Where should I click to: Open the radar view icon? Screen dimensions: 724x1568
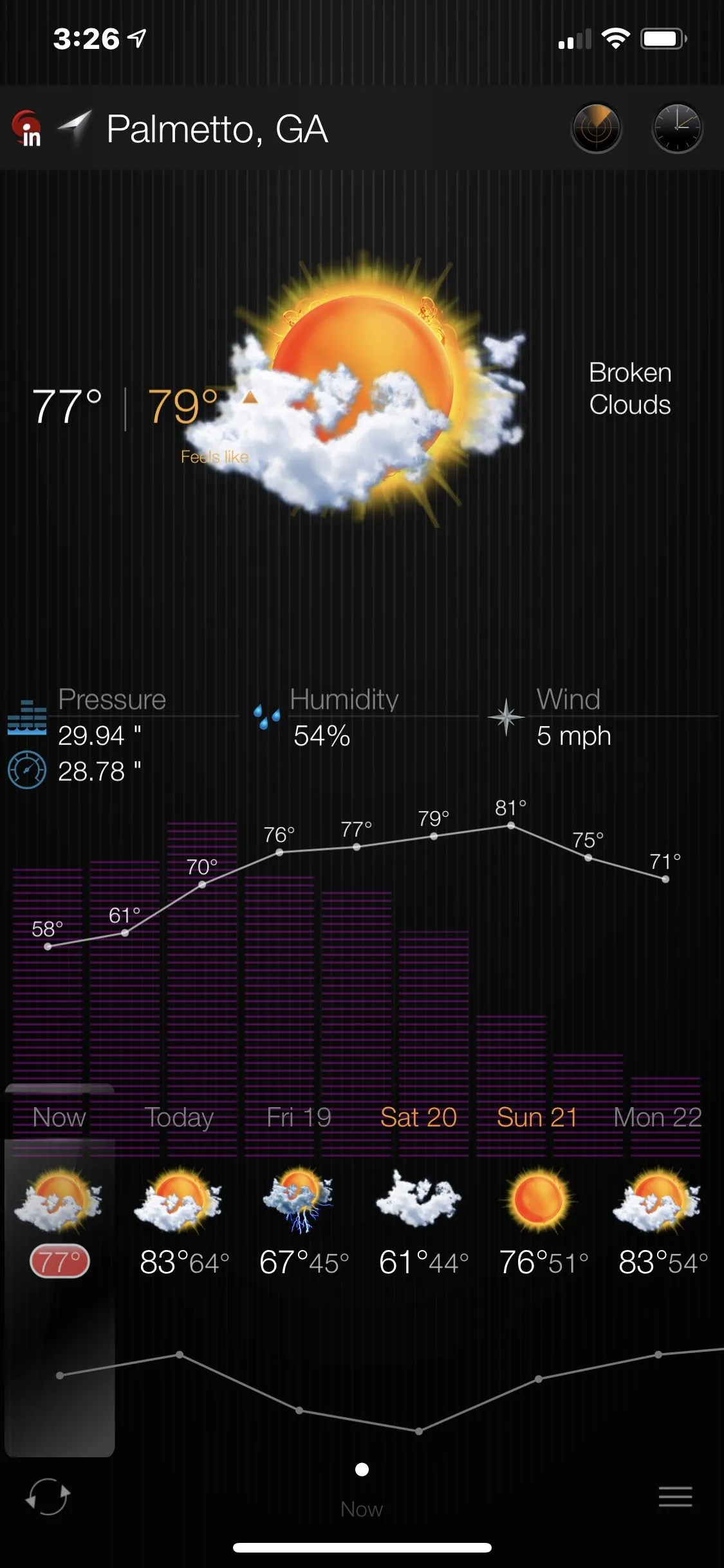[596, 128]
